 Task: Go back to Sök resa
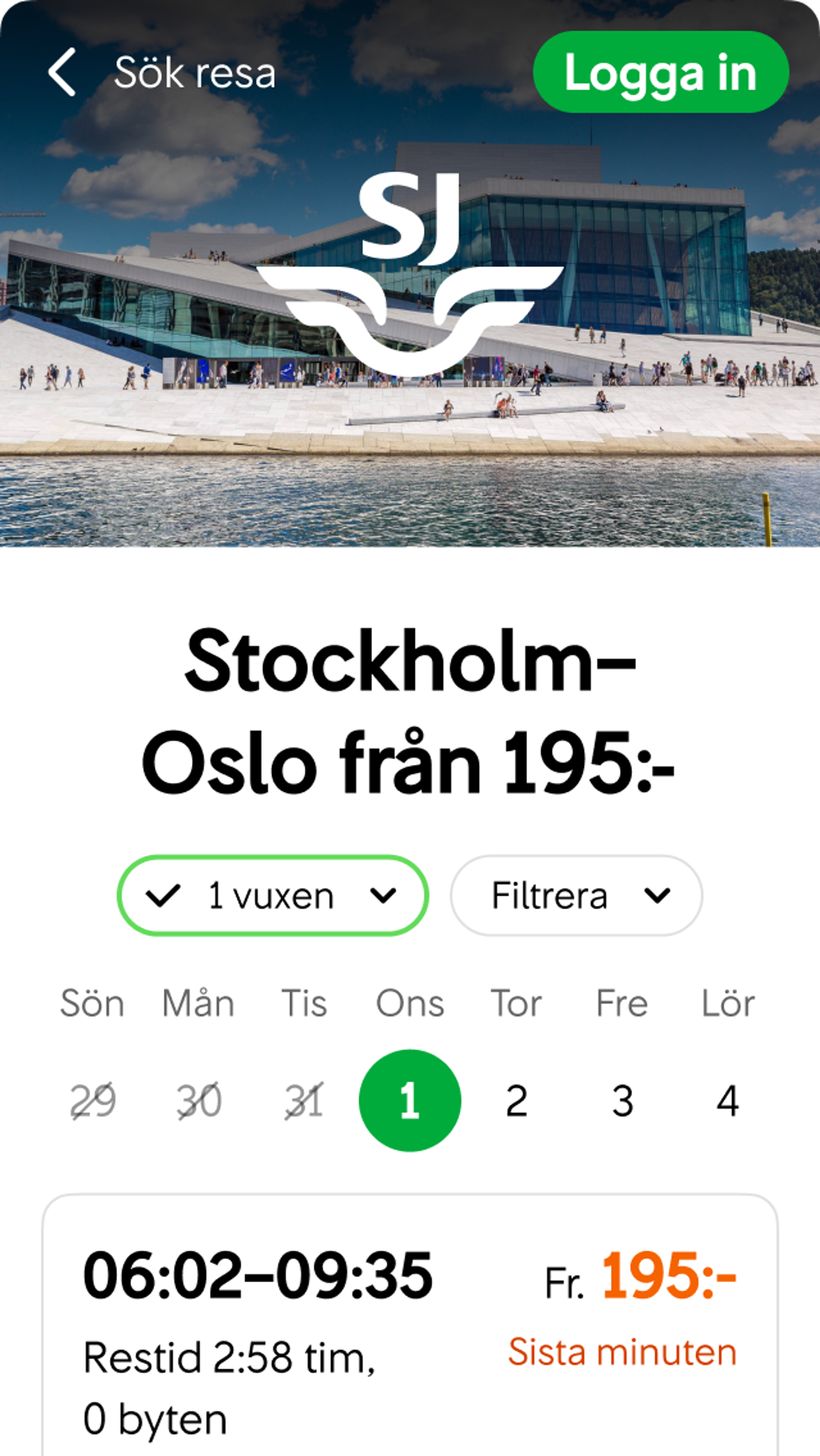click(62, 72)
